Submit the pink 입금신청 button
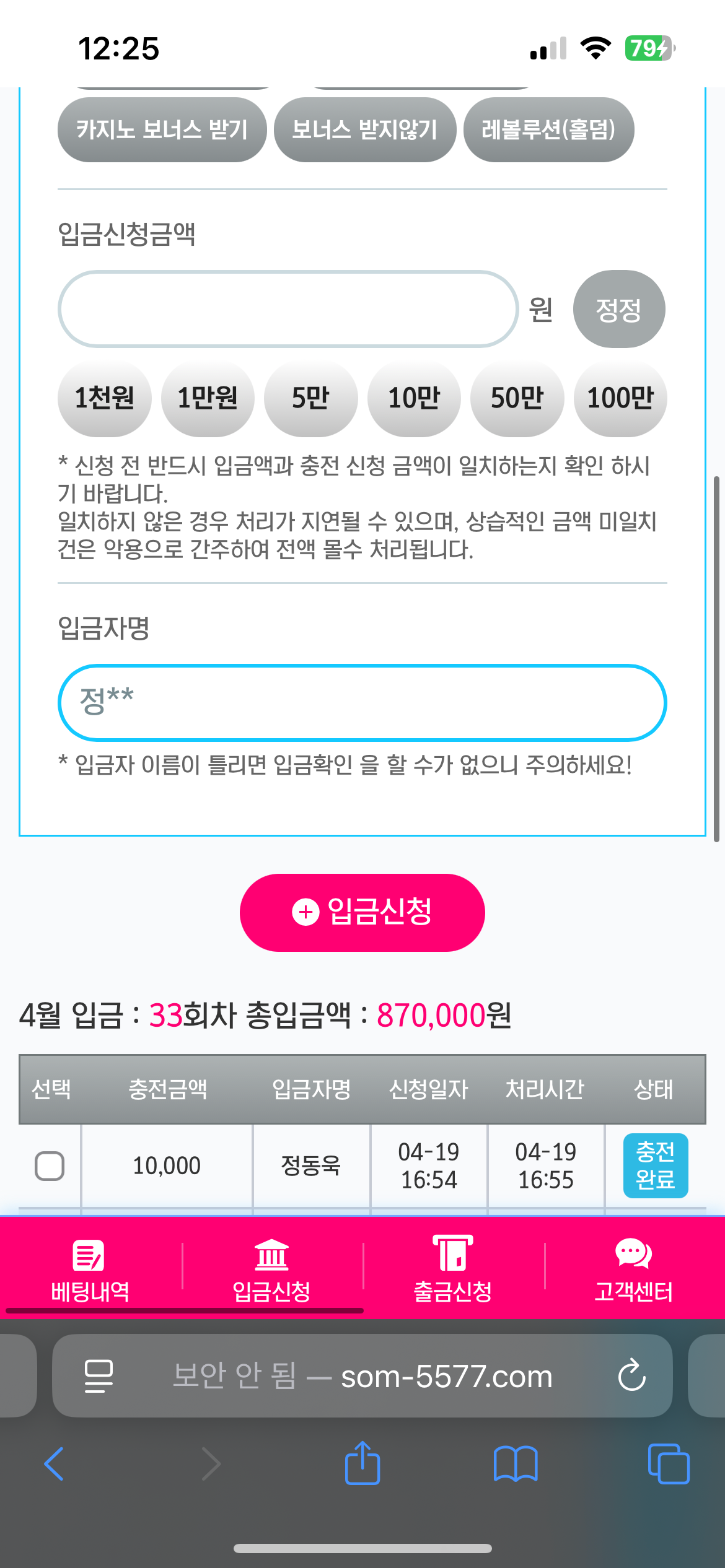This screenshot has height=1568, width=725. point(362,912)
